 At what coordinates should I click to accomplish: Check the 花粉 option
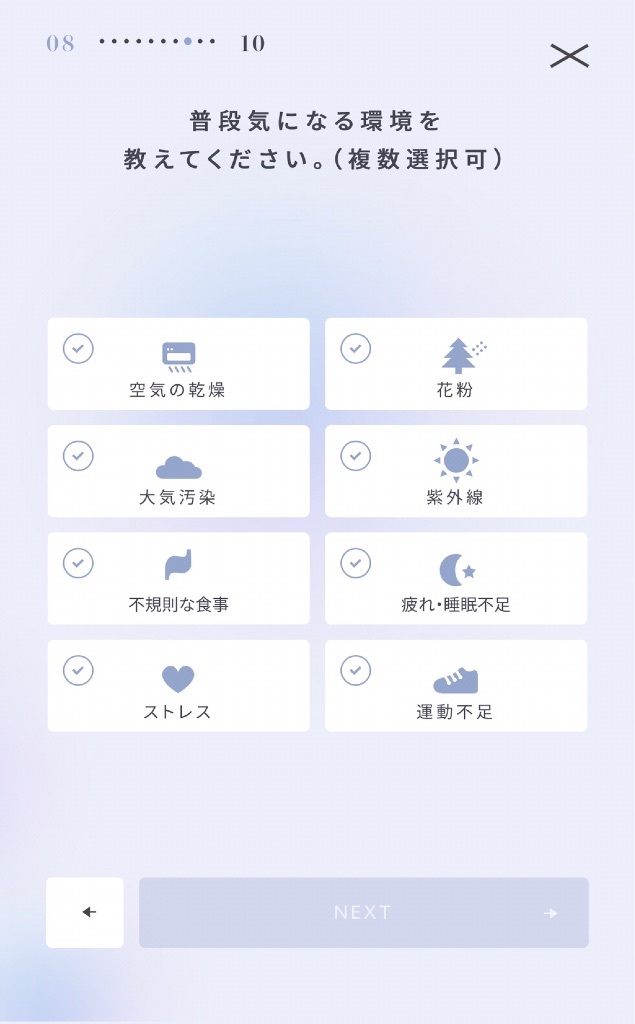tap(456, 364)
